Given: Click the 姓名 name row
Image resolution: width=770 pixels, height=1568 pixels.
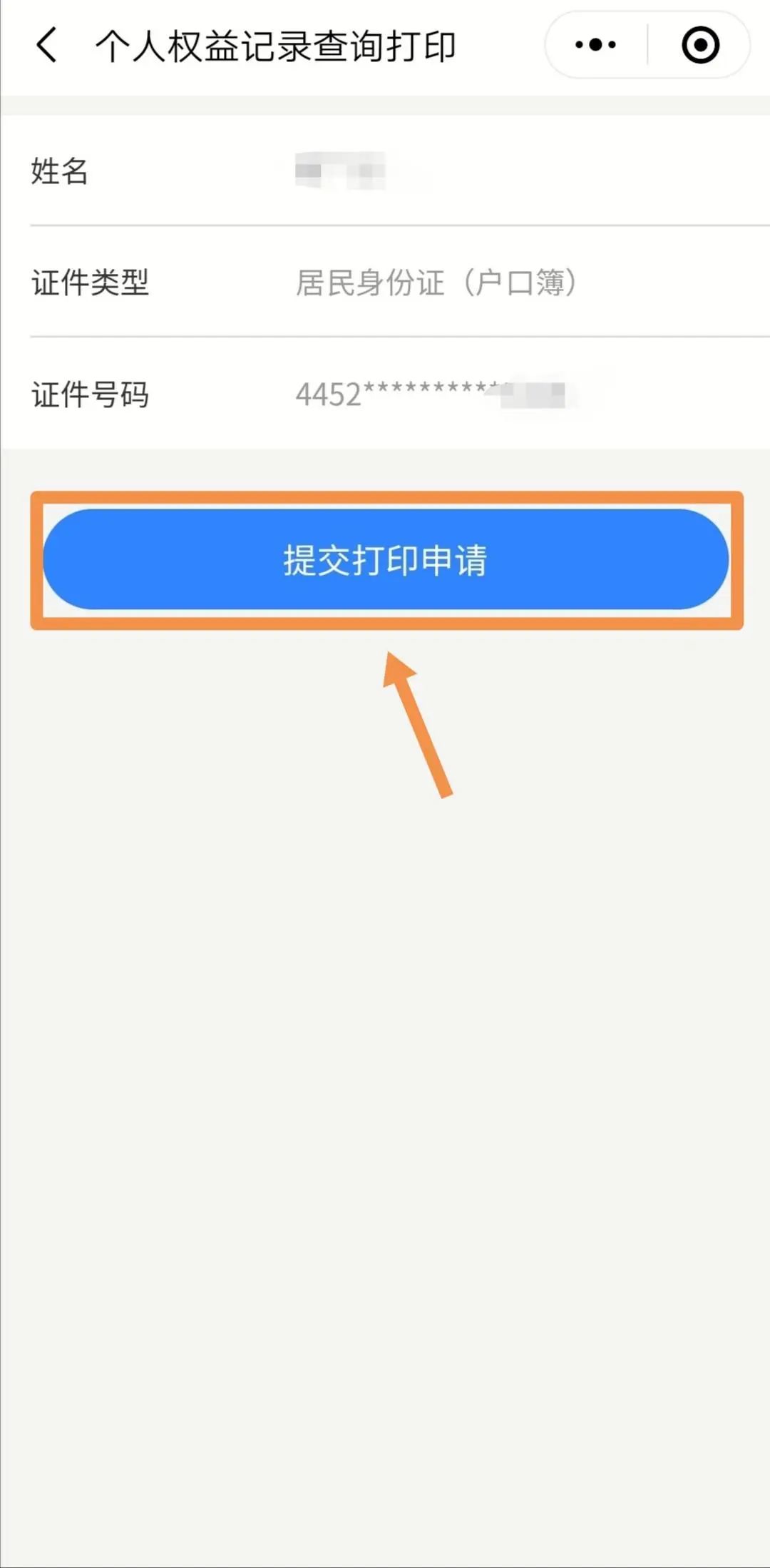Looking at the screenshot, I should tap(385, 171).
